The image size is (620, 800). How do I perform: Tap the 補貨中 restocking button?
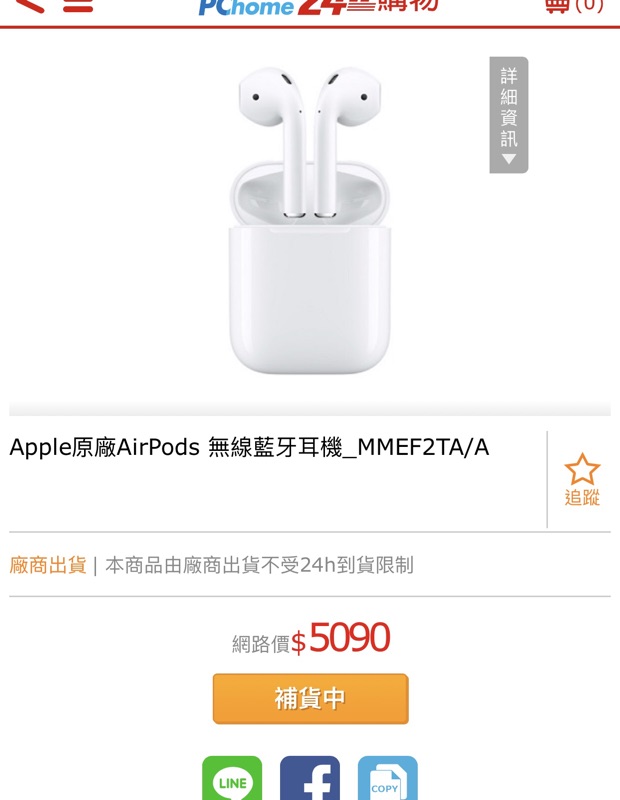pos(310,699)
